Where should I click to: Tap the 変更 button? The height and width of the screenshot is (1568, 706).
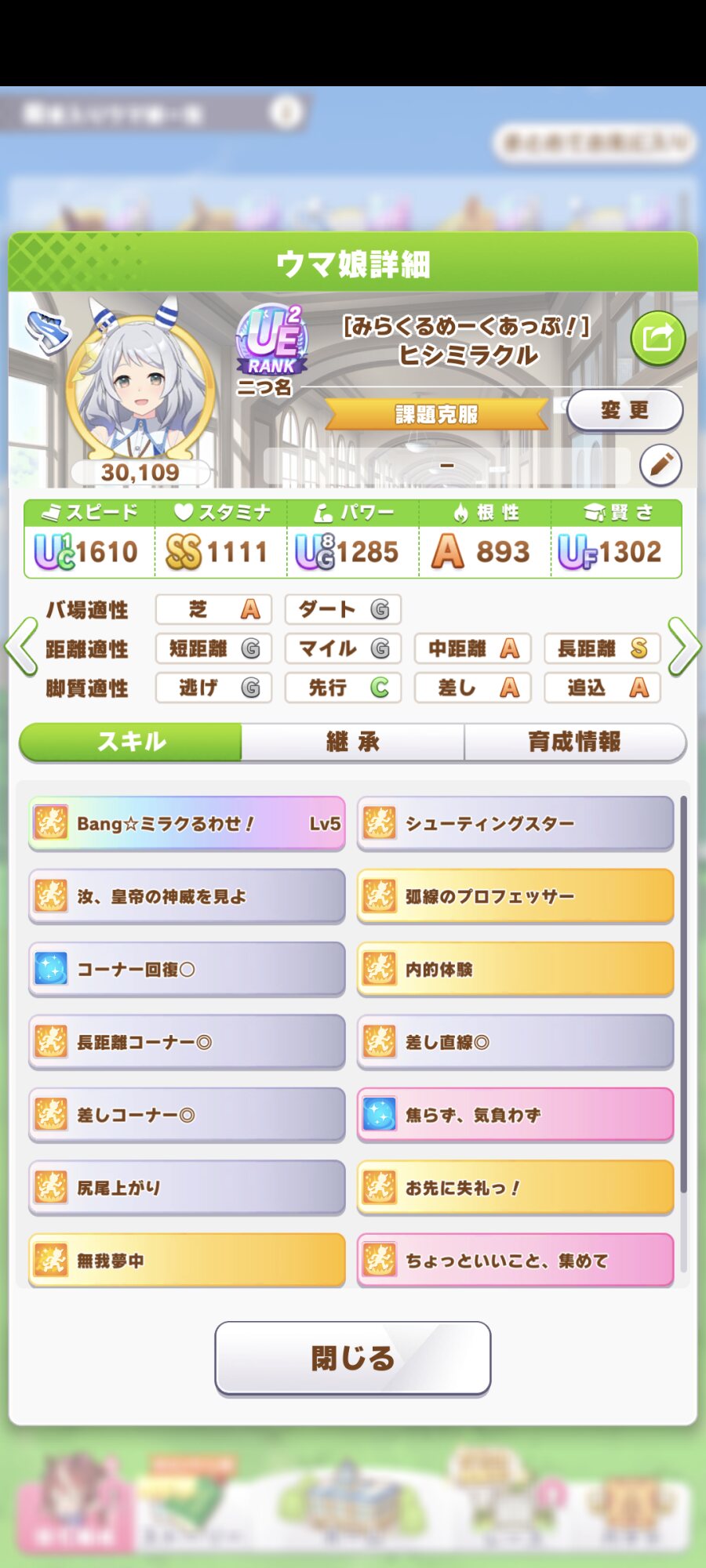pos(624,410)
